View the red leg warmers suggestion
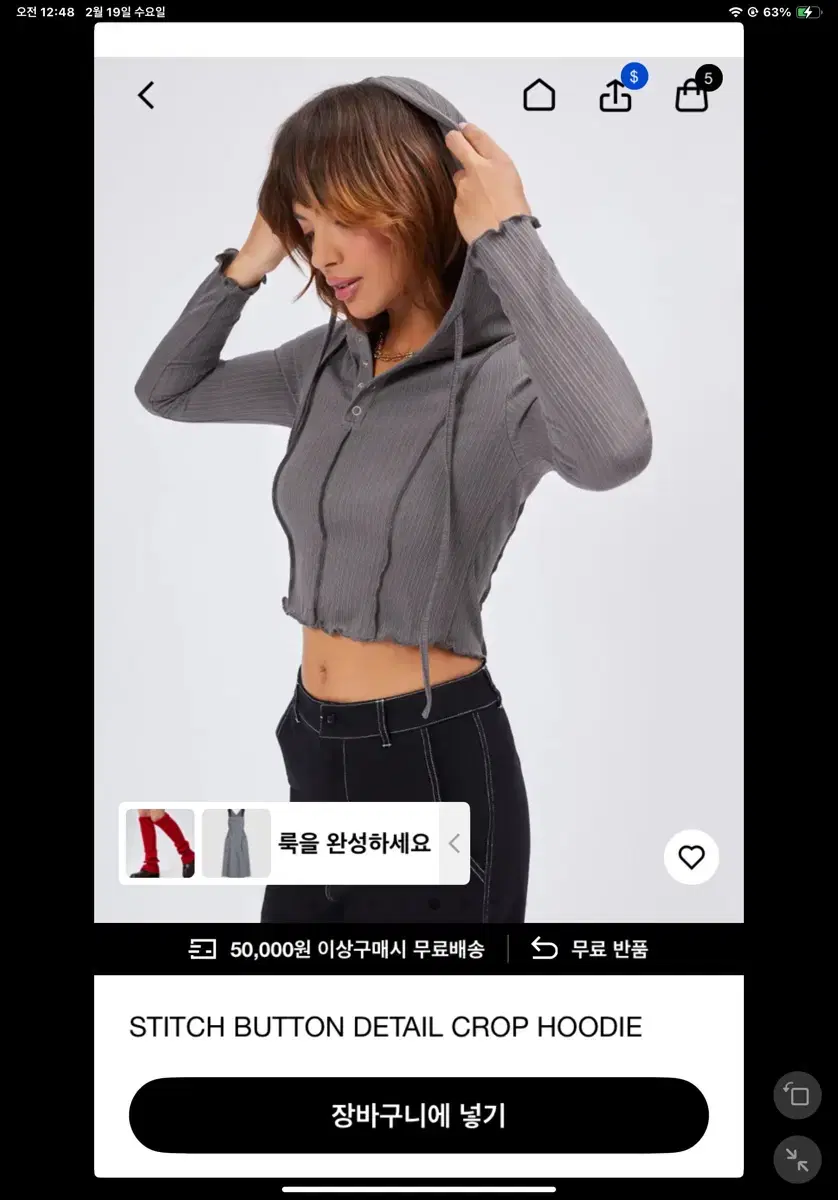Screen dimensions: 838x1200 [x=160, y=844]
